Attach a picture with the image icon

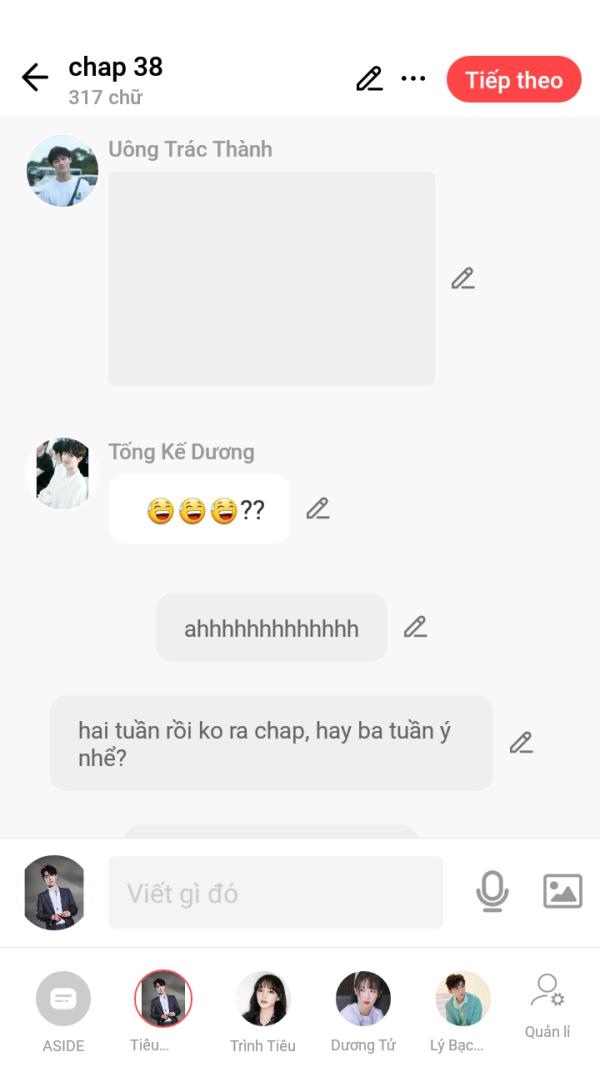(563, 891)
